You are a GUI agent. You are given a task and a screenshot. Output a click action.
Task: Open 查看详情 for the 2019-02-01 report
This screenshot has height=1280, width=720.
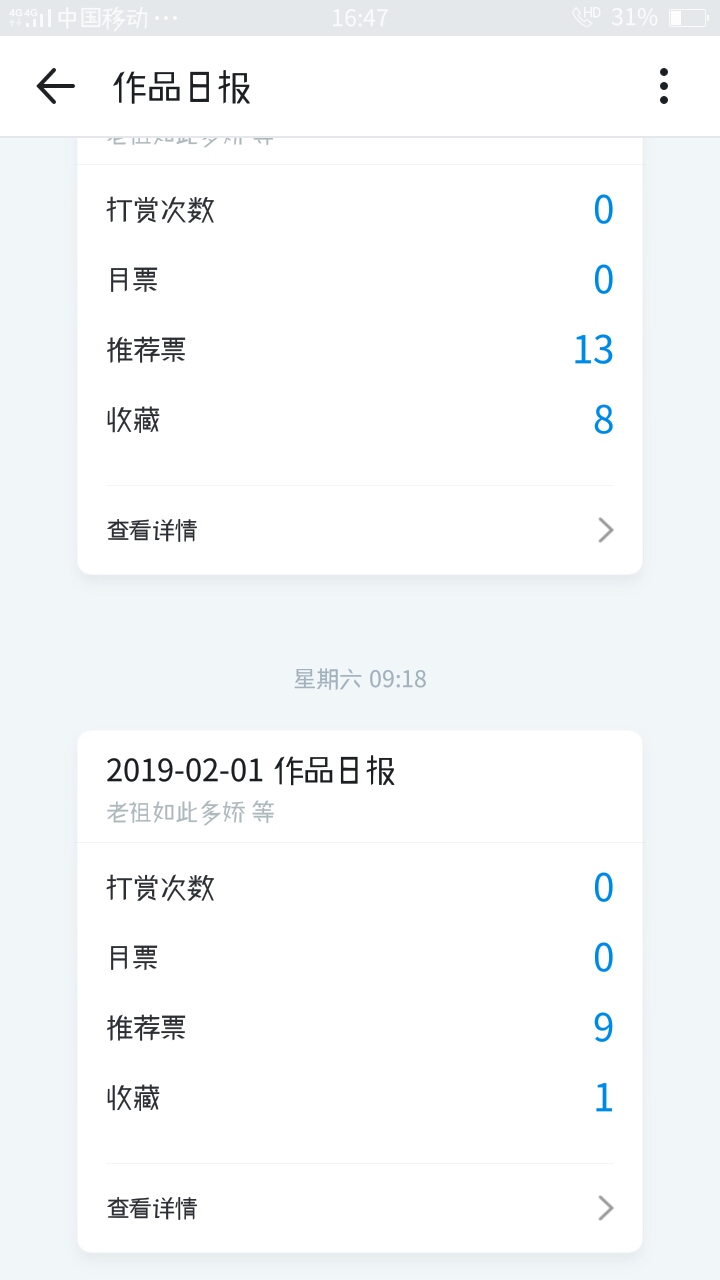[x=360, y=1208]
